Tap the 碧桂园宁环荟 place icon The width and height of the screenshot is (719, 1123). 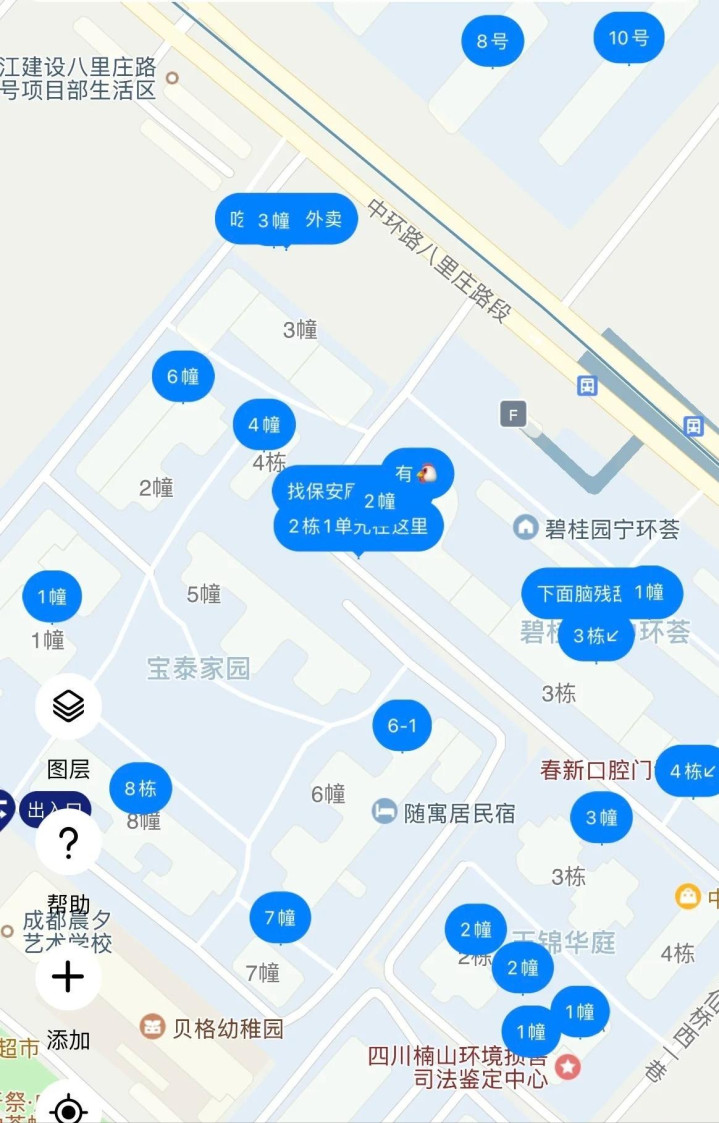pyautogui.click(x=526, y=528)
